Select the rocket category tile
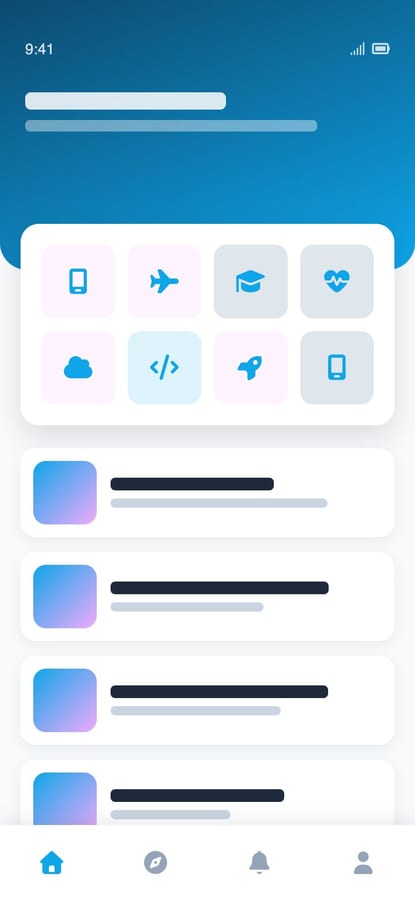Screen dimensions: 415x900 pos(250,367)
